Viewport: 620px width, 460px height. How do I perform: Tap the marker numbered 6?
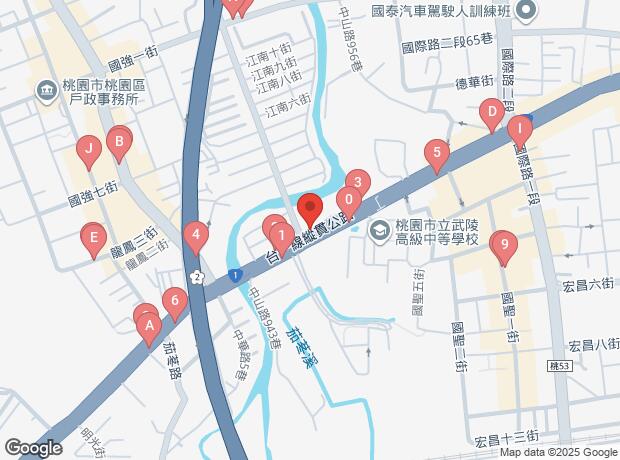coord(175,299)
